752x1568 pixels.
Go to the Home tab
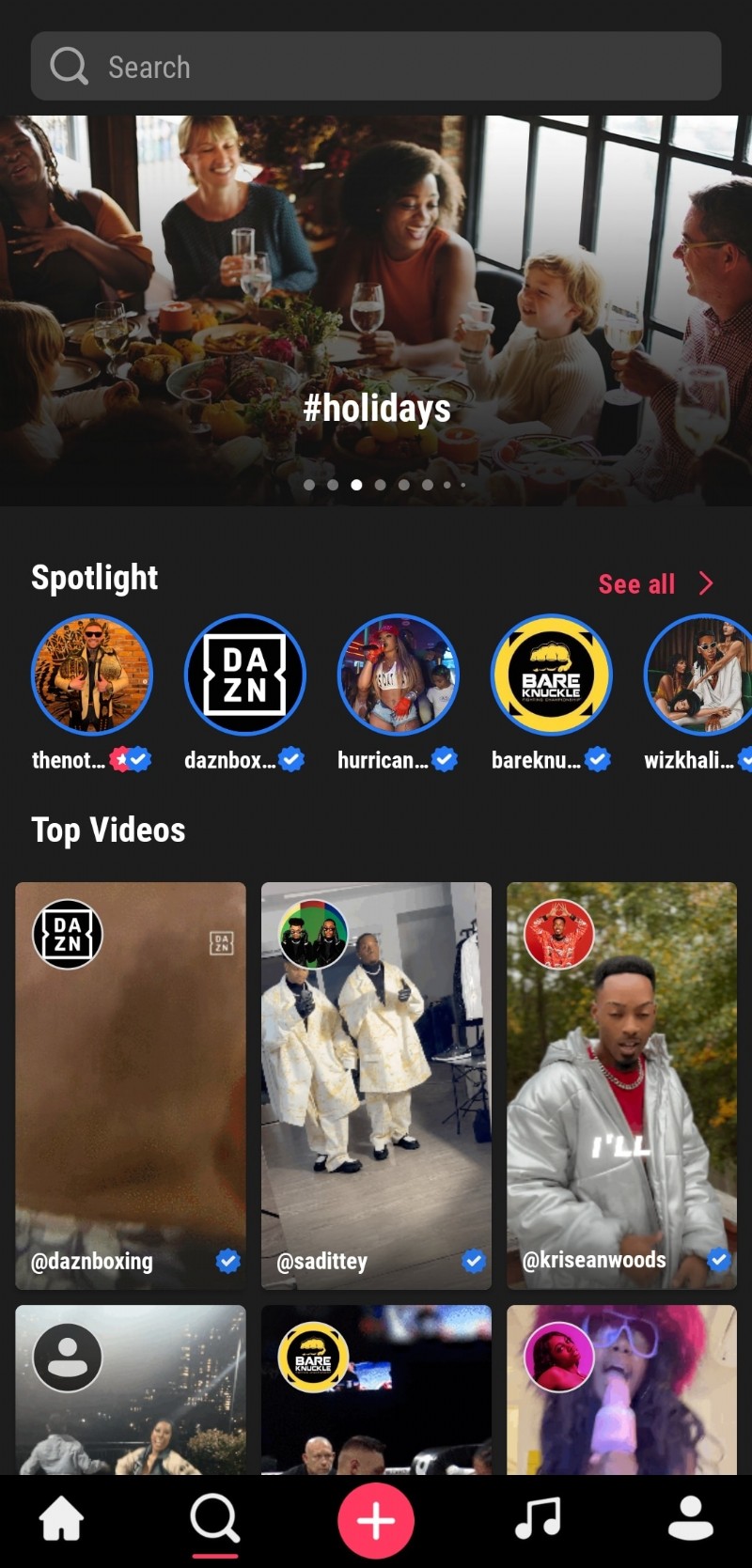tap(62, 1518)
